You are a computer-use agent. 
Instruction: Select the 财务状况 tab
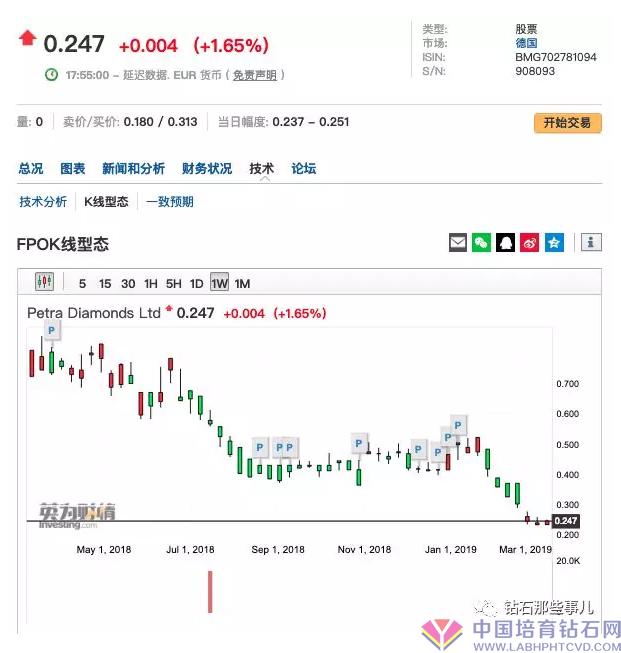click(x=206, y=169)
